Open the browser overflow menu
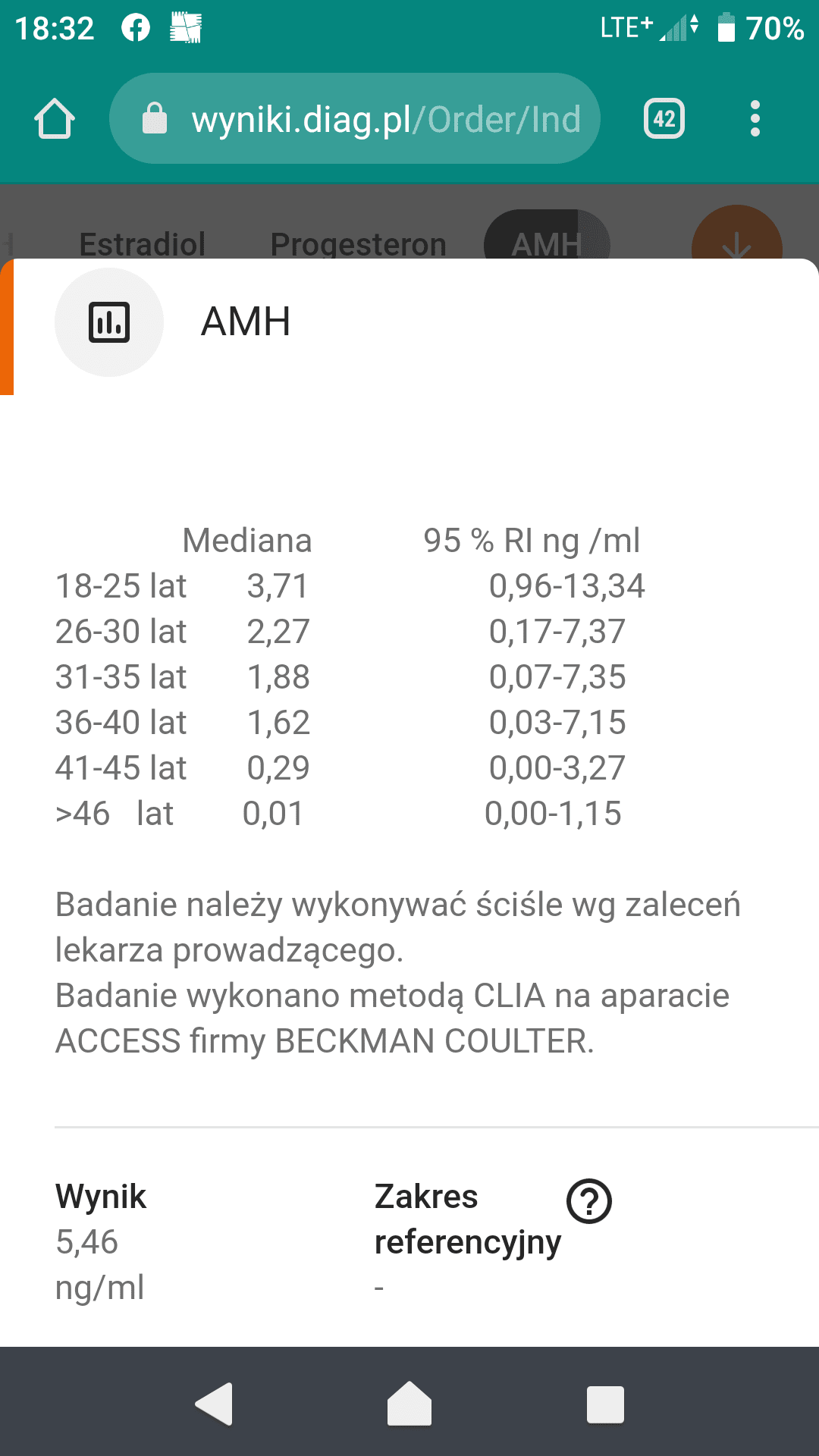819x1456 pixels. coord(755,119)
